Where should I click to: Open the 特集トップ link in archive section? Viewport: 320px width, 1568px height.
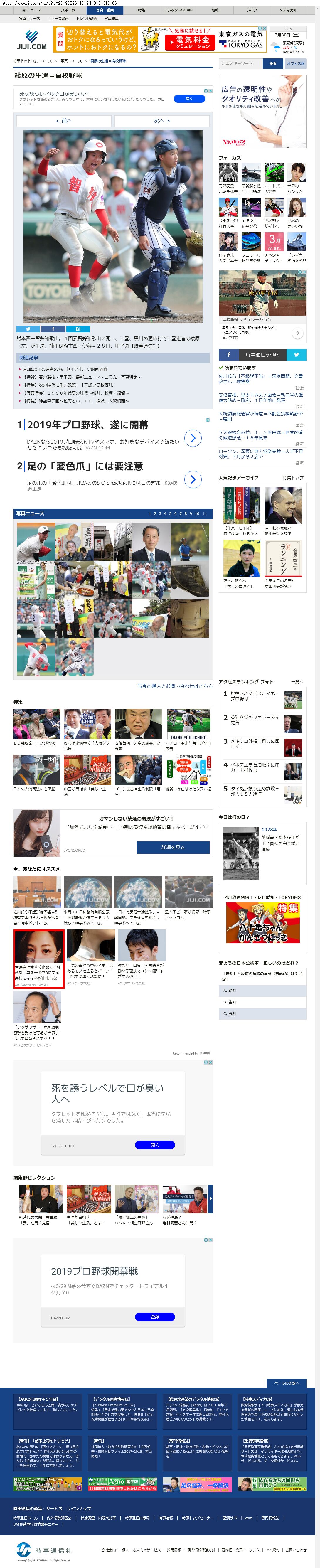(293, 478)
